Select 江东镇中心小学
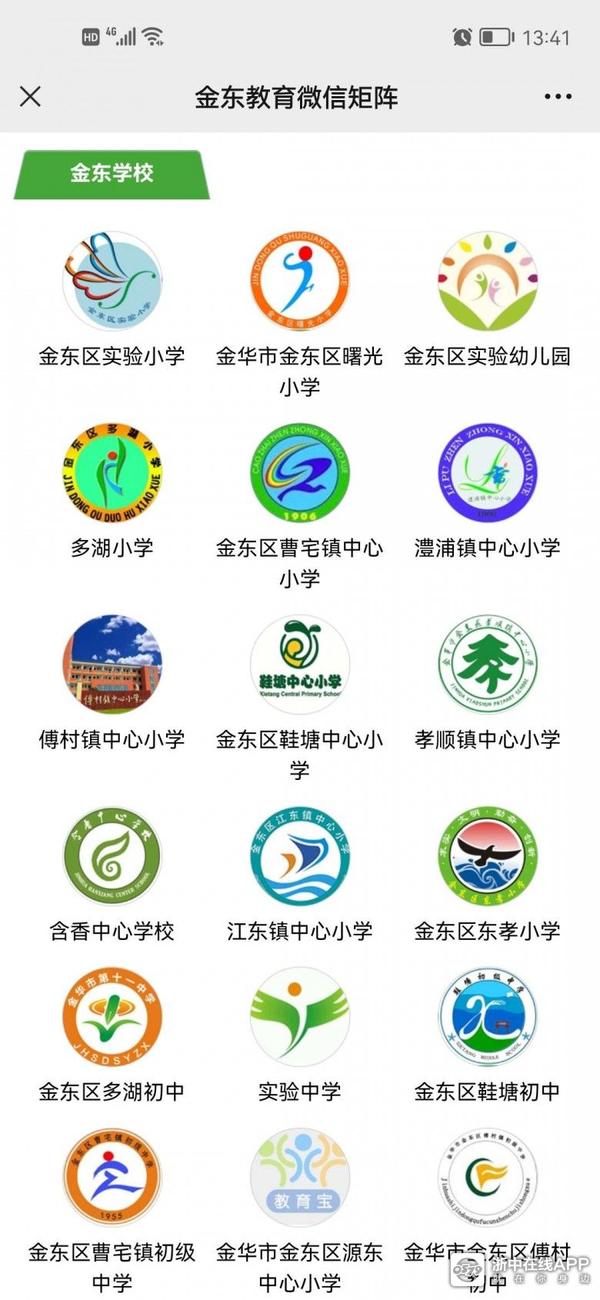This screenshot has width=600, height=1300. coord(300,856)
